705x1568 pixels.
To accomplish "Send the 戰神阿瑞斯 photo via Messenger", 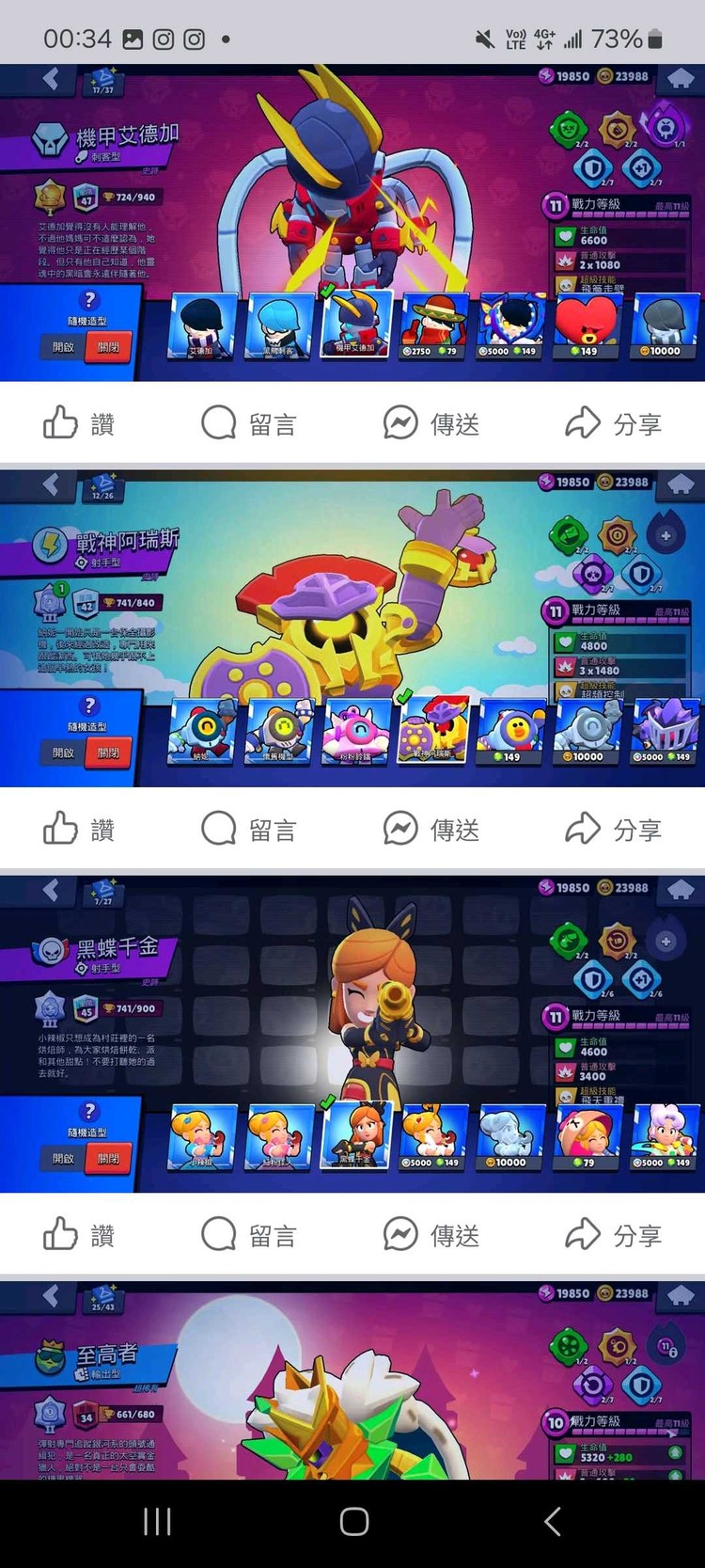I will tap(431, 830).
